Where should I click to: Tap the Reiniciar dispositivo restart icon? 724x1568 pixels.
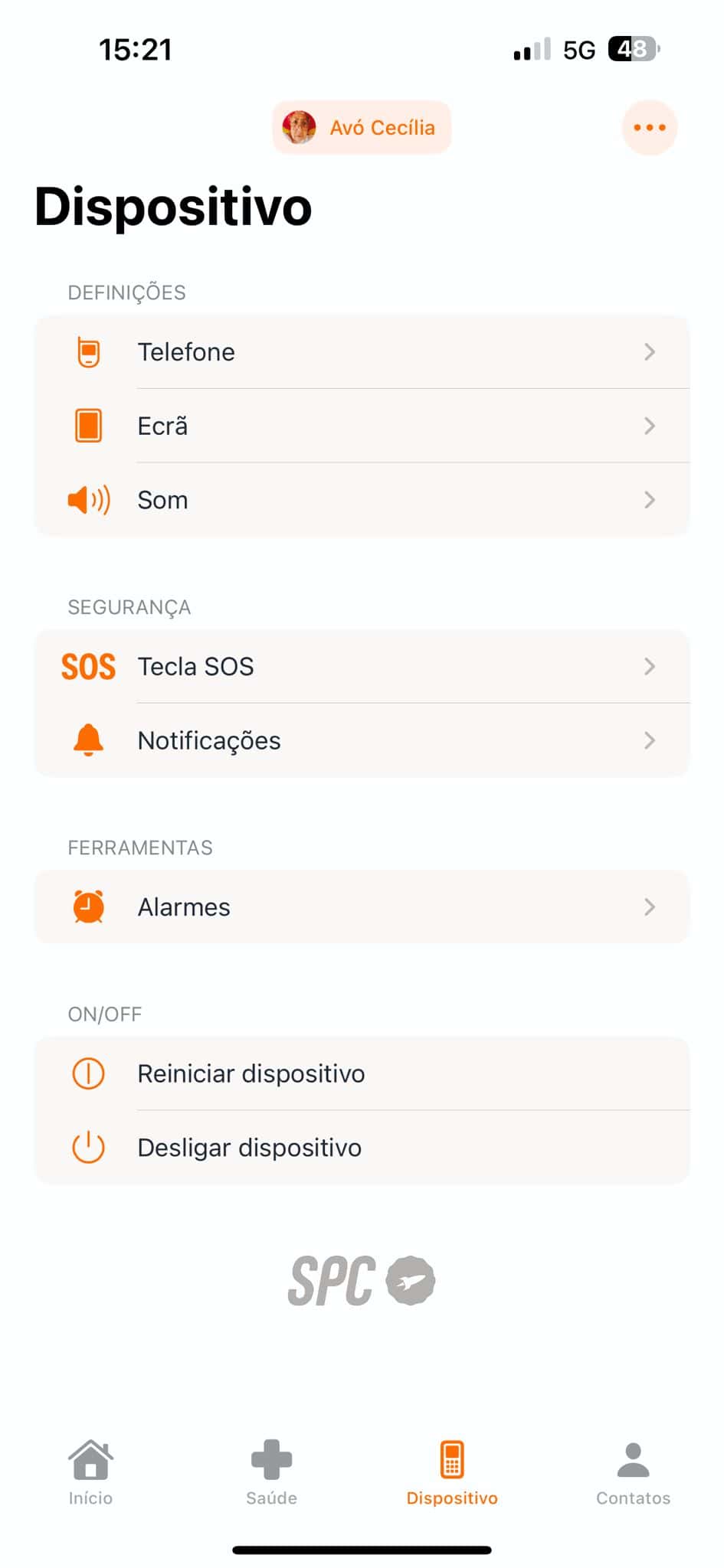point(88,1073)
